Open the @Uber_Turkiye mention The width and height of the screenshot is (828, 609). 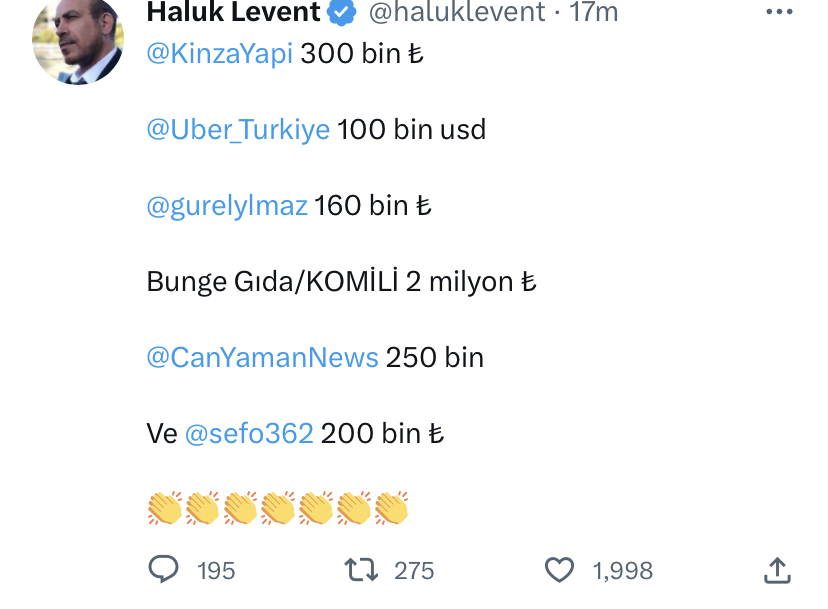pos(237,130)
